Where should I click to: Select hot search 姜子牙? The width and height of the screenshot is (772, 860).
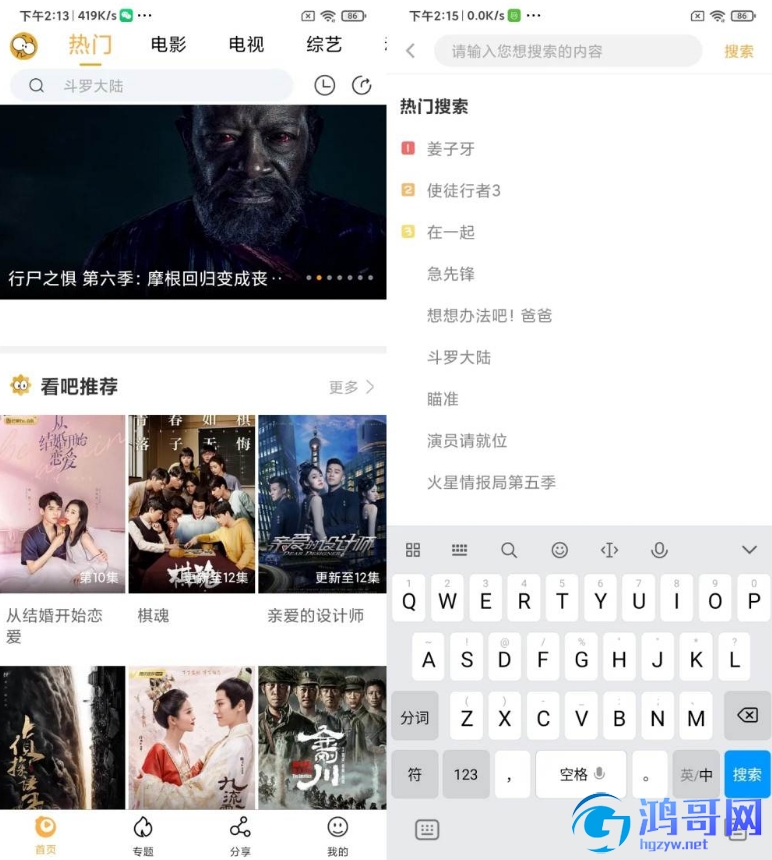tap(450, 149)
